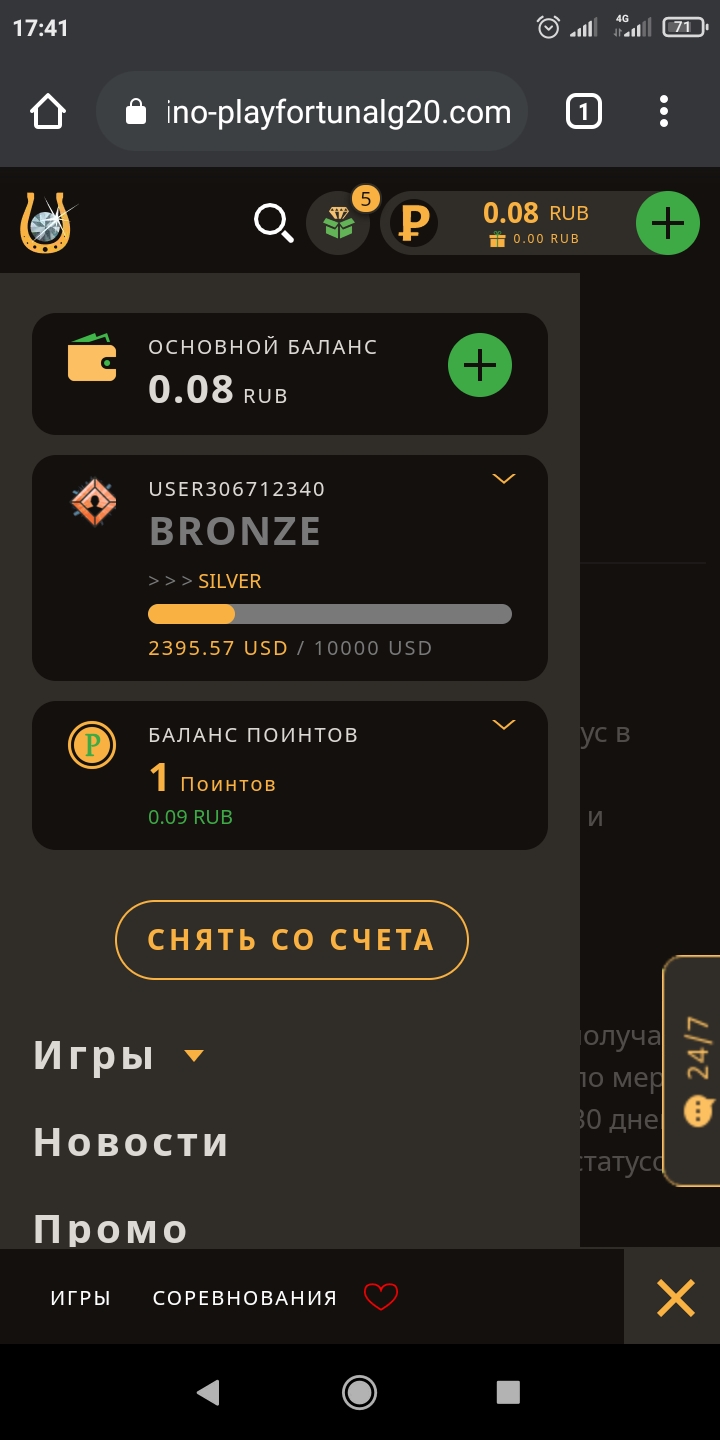Open the 24/7 support chat tab

point(697,1070)
